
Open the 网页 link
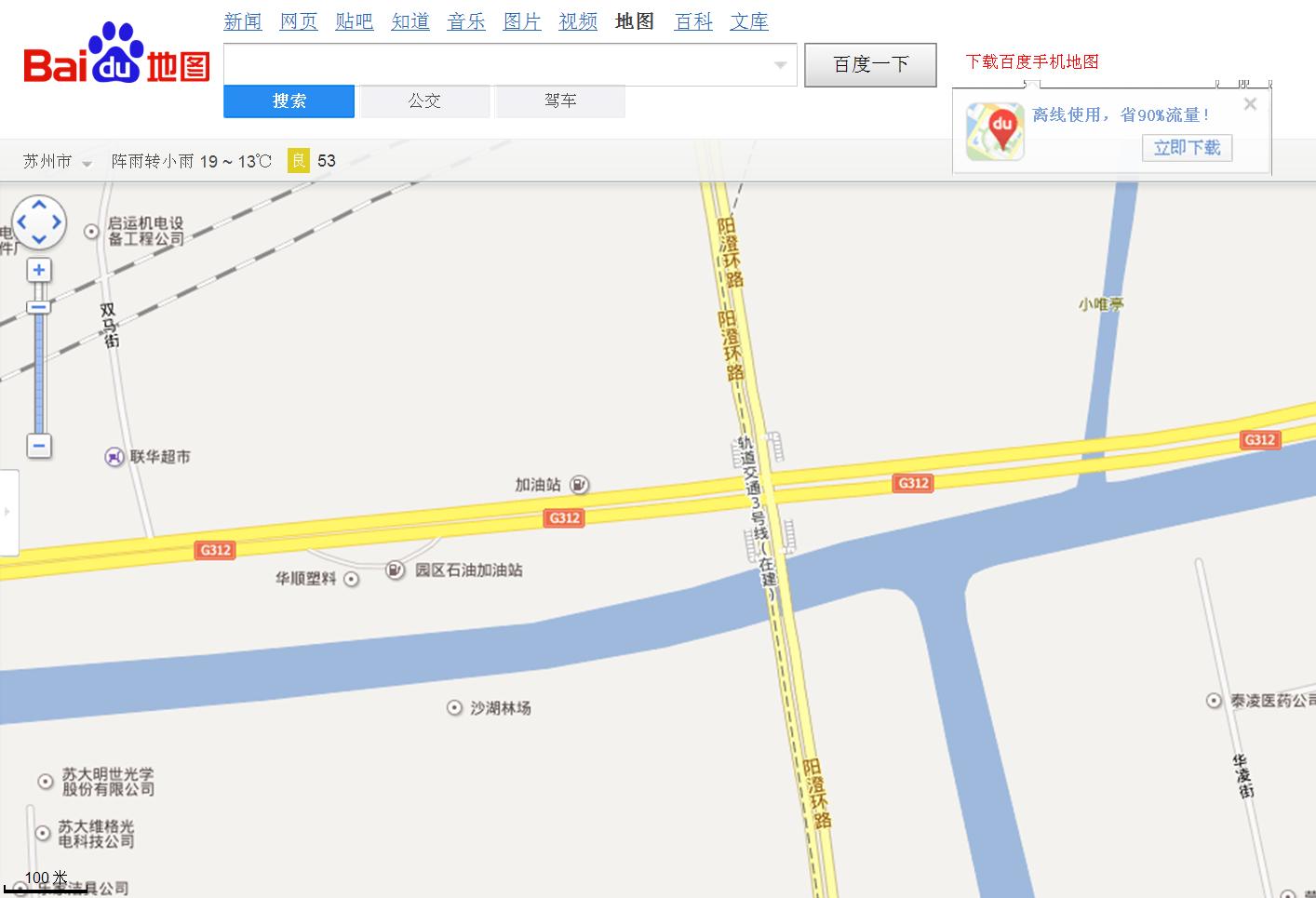click(299, 21)
